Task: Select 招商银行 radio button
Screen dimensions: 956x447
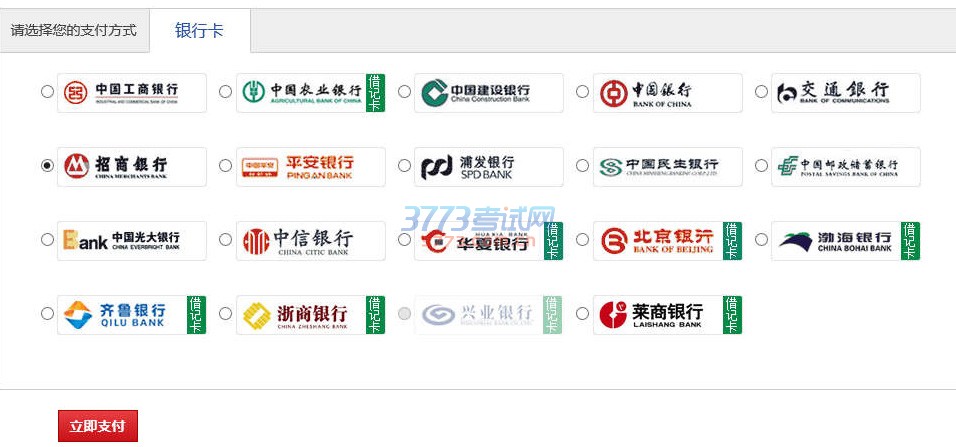Action: coord(48,166)
